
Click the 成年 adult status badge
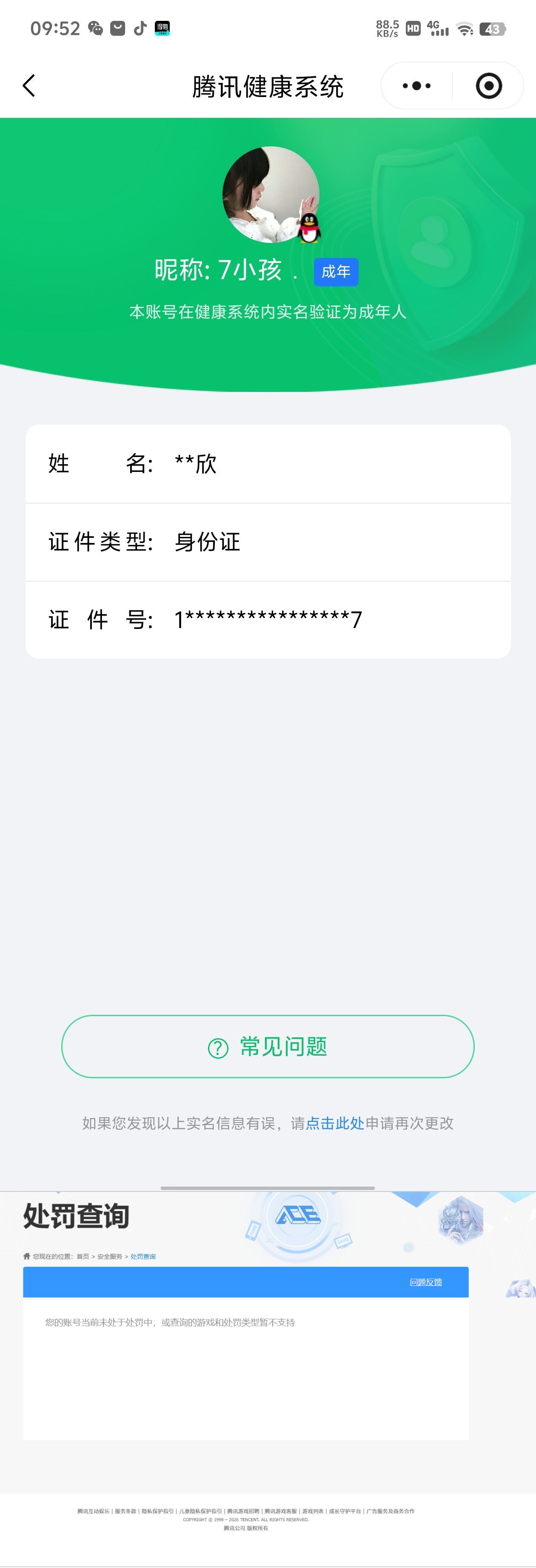336,271
